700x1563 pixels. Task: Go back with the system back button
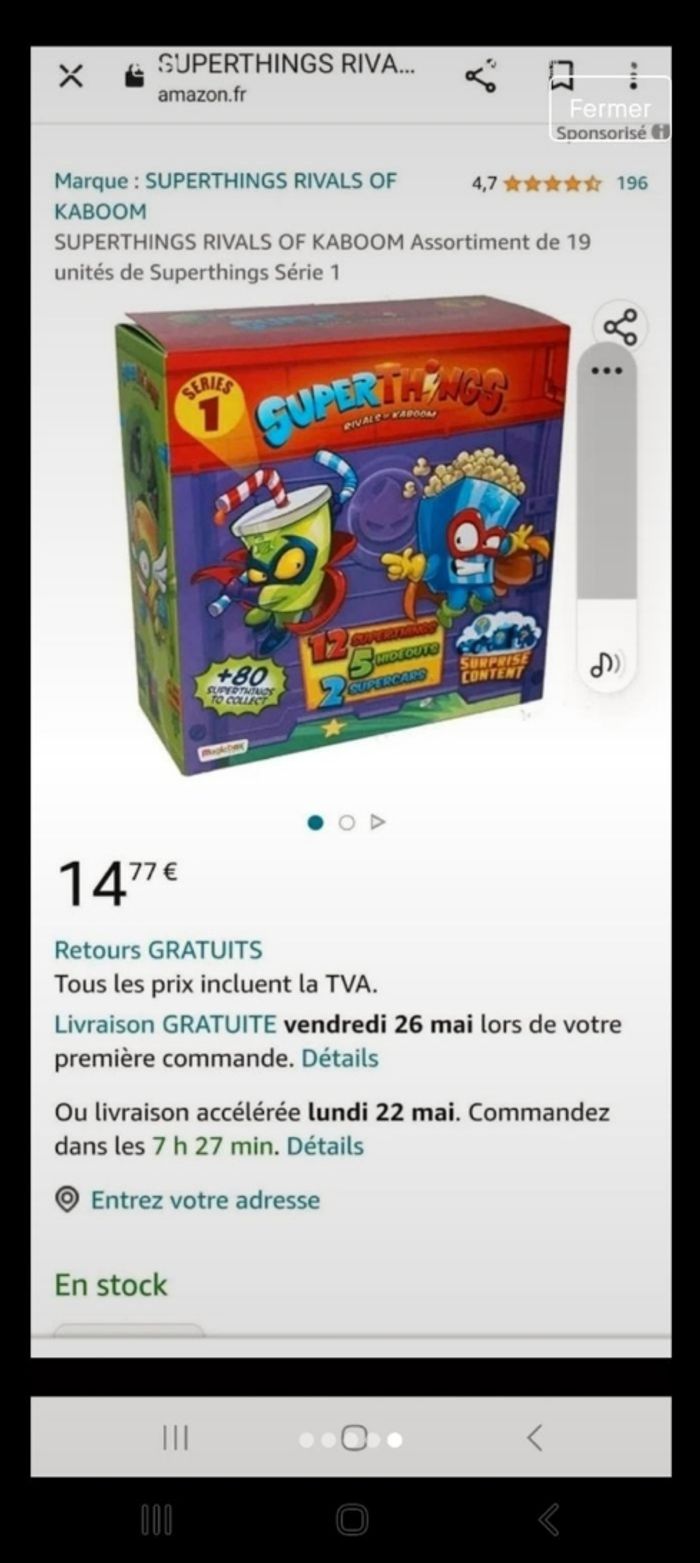pos(549,1520)
